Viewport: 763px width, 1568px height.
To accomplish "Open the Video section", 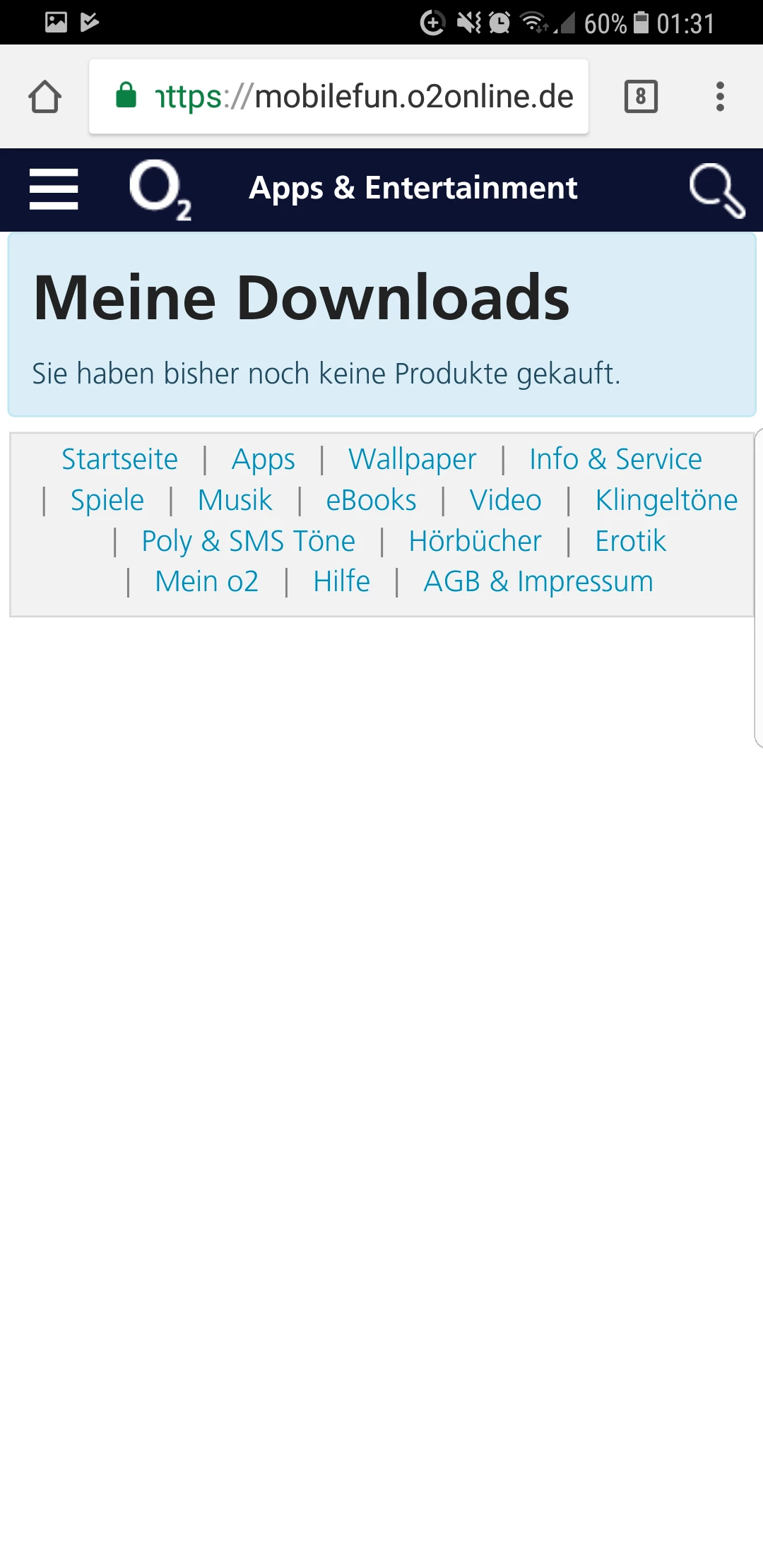I will [505, 500].
